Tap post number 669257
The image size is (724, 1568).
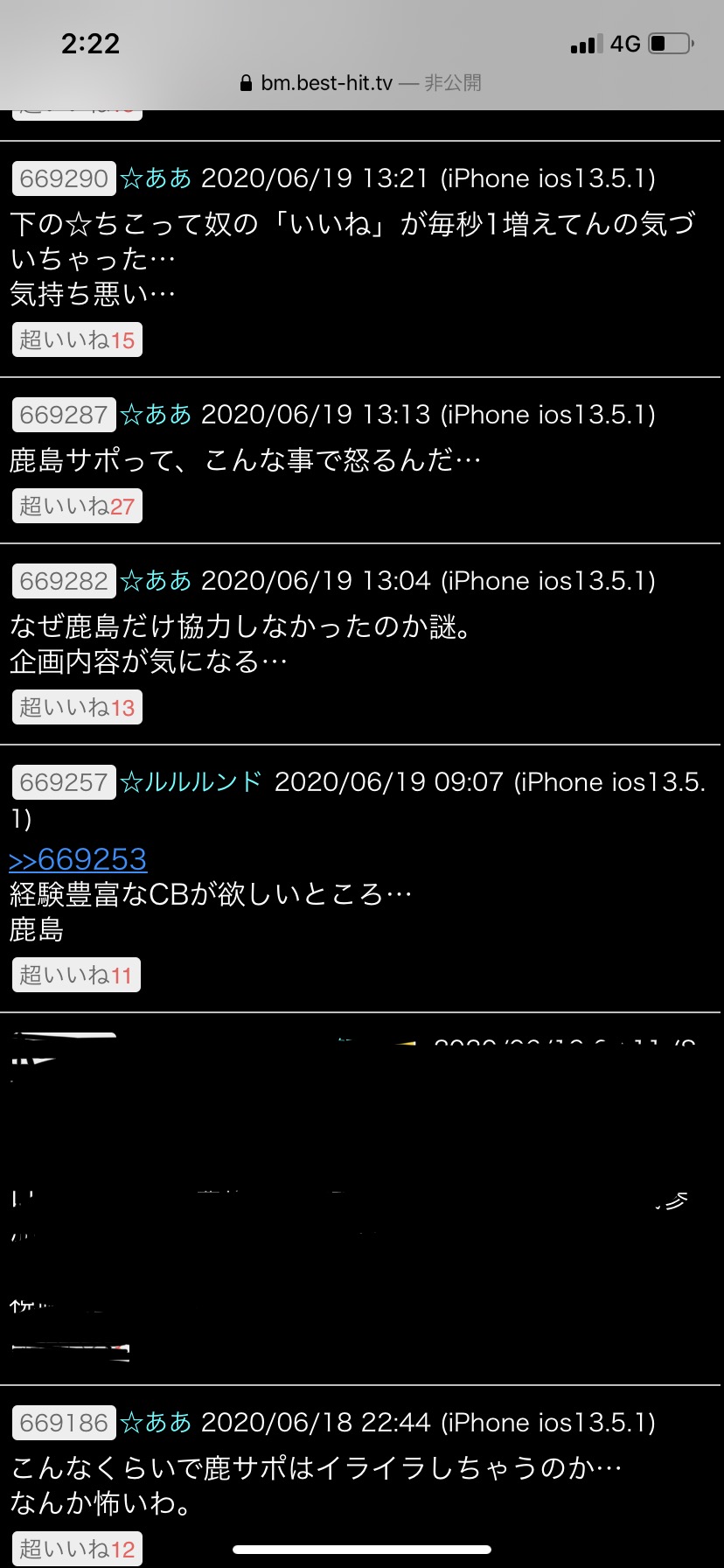coord(63,782)
